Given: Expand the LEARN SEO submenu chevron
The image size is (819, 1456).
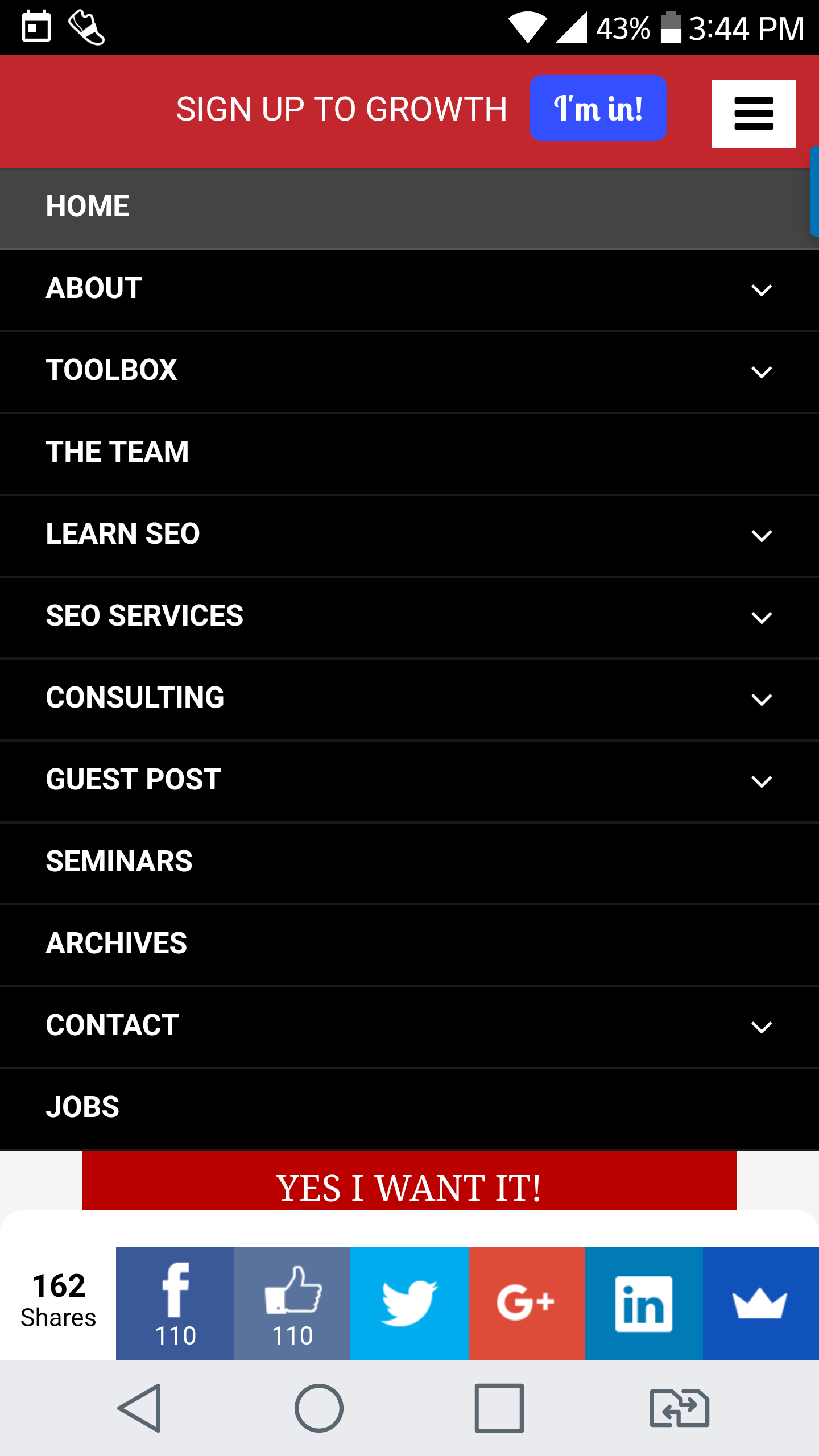Looking at the screenshot, I should pos(761,536).
